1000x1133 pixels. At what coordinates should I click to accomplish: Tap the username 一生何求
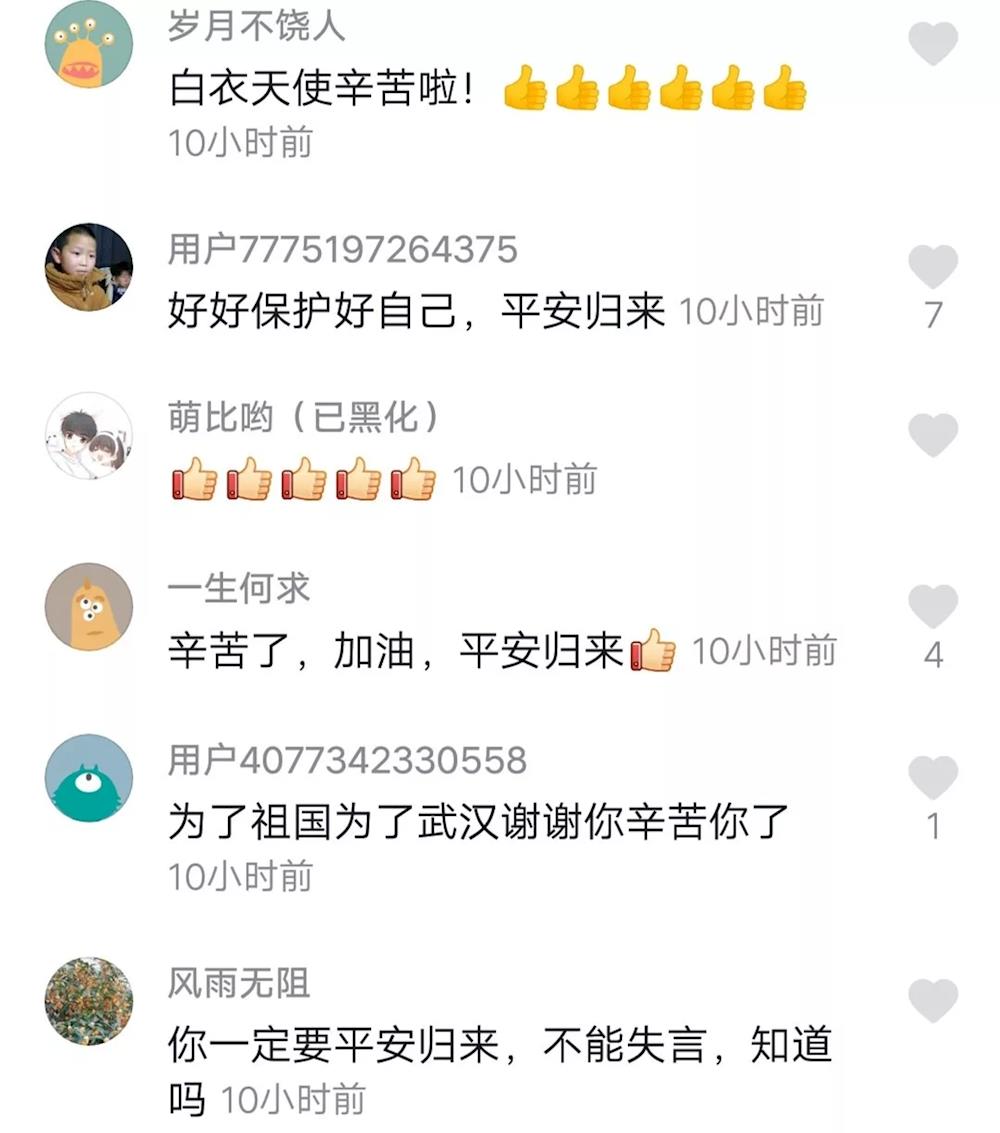pos(239,589)
